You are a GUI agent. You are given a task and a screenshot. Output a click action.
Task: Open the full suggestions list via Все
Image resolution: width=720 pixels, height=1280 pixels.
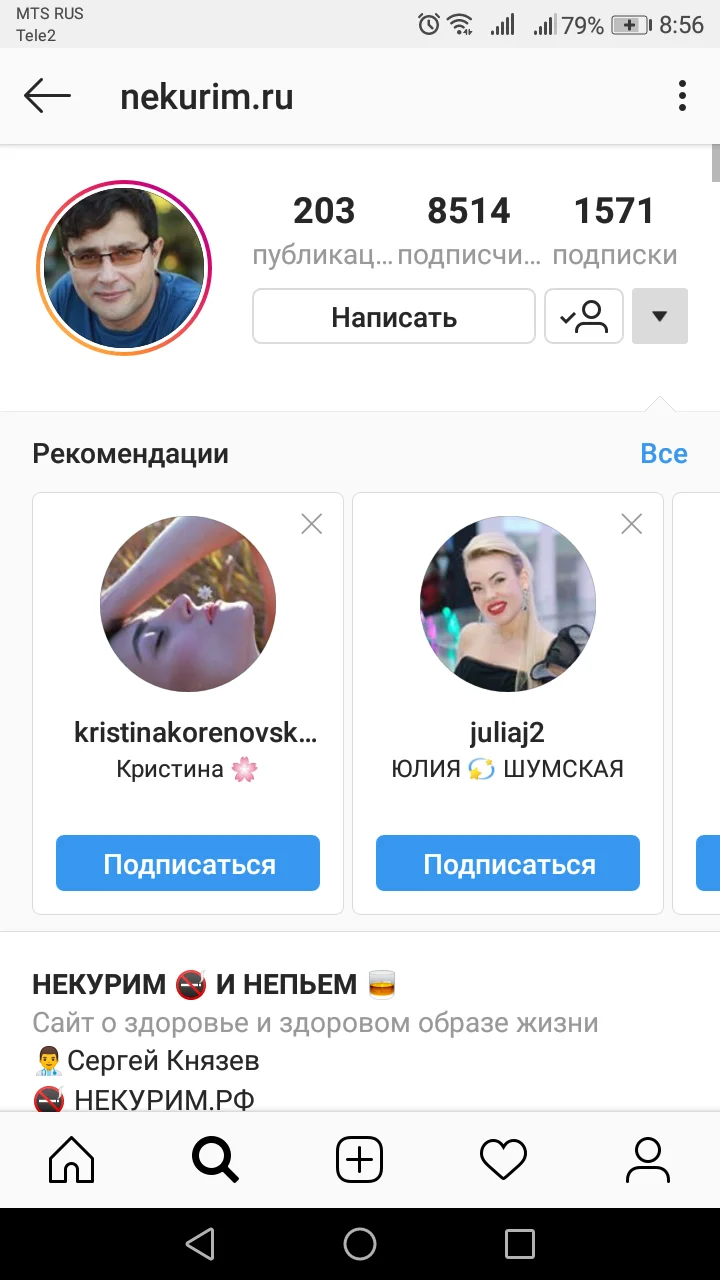click(x=663, y=453)
